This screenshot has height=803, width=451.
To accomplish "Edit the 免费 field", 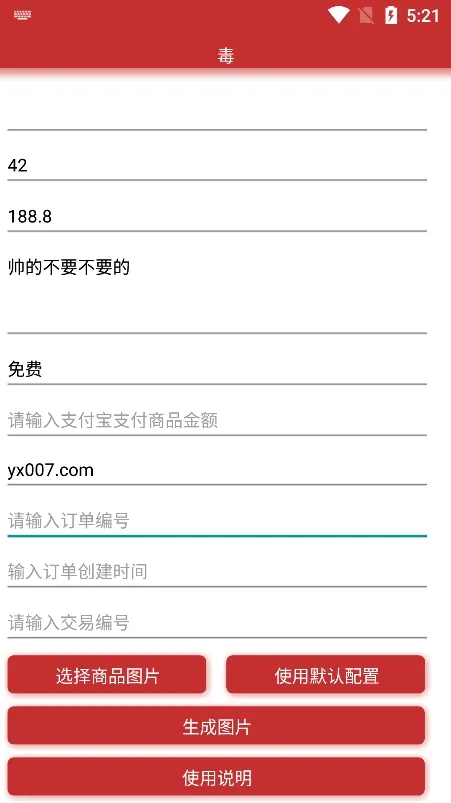I will click(x=217, y=369).
